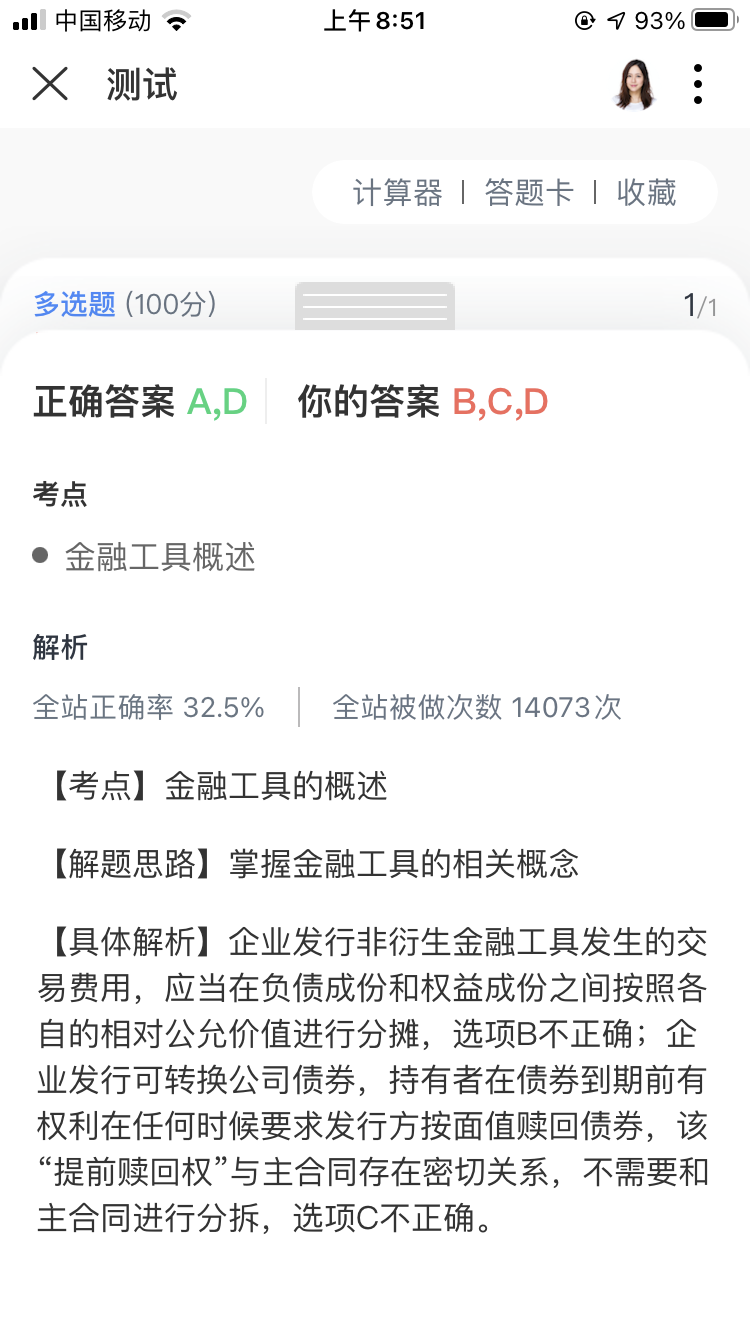Close the 测试 page
Image resolution: width=750 pixels, height=1334 pixels.
[x=50, y=84]
